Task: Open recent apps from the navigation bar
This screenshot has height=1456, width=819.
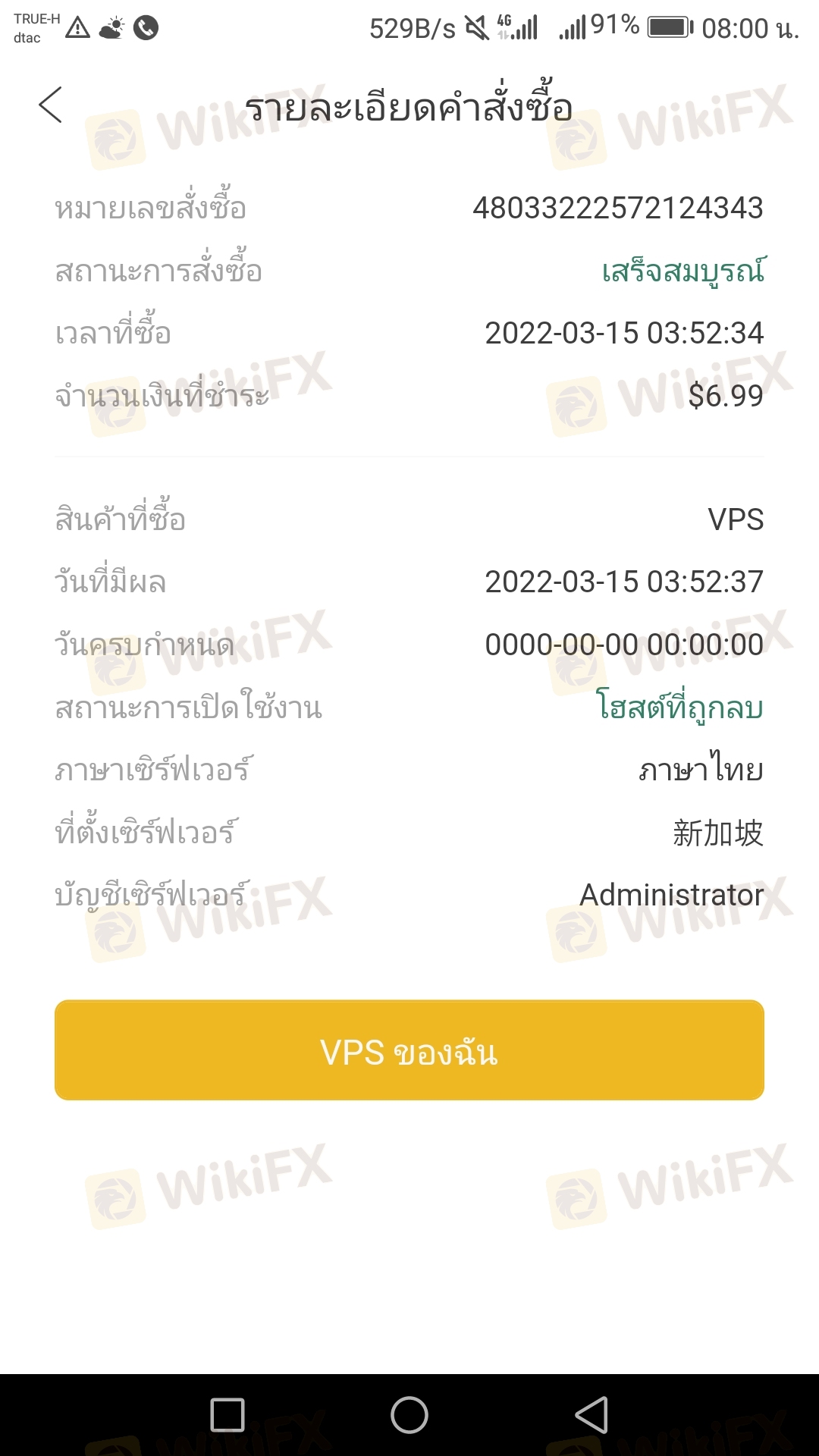Action: click(227, 1415)
